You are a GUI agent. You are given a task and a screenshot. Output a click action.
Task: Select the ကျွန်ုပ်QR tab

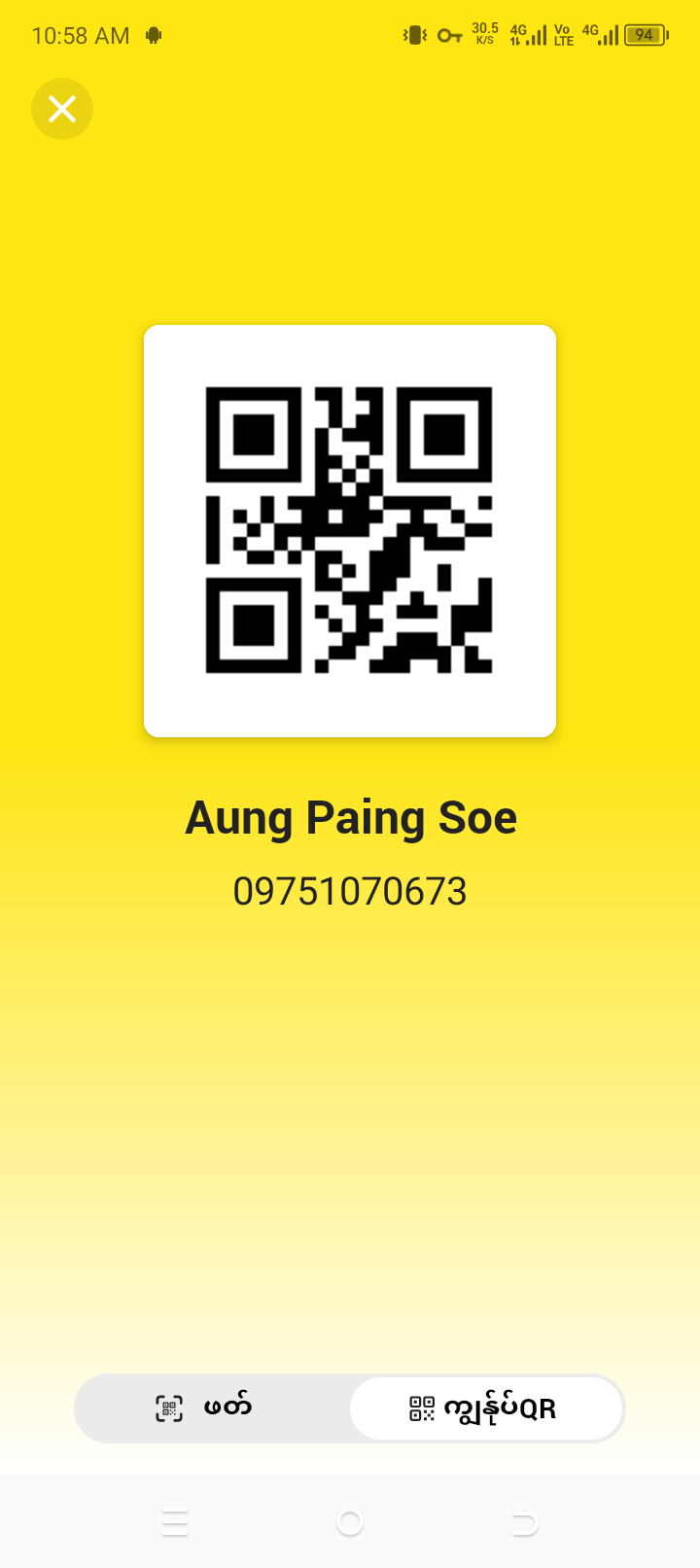tap(485, 1408)
